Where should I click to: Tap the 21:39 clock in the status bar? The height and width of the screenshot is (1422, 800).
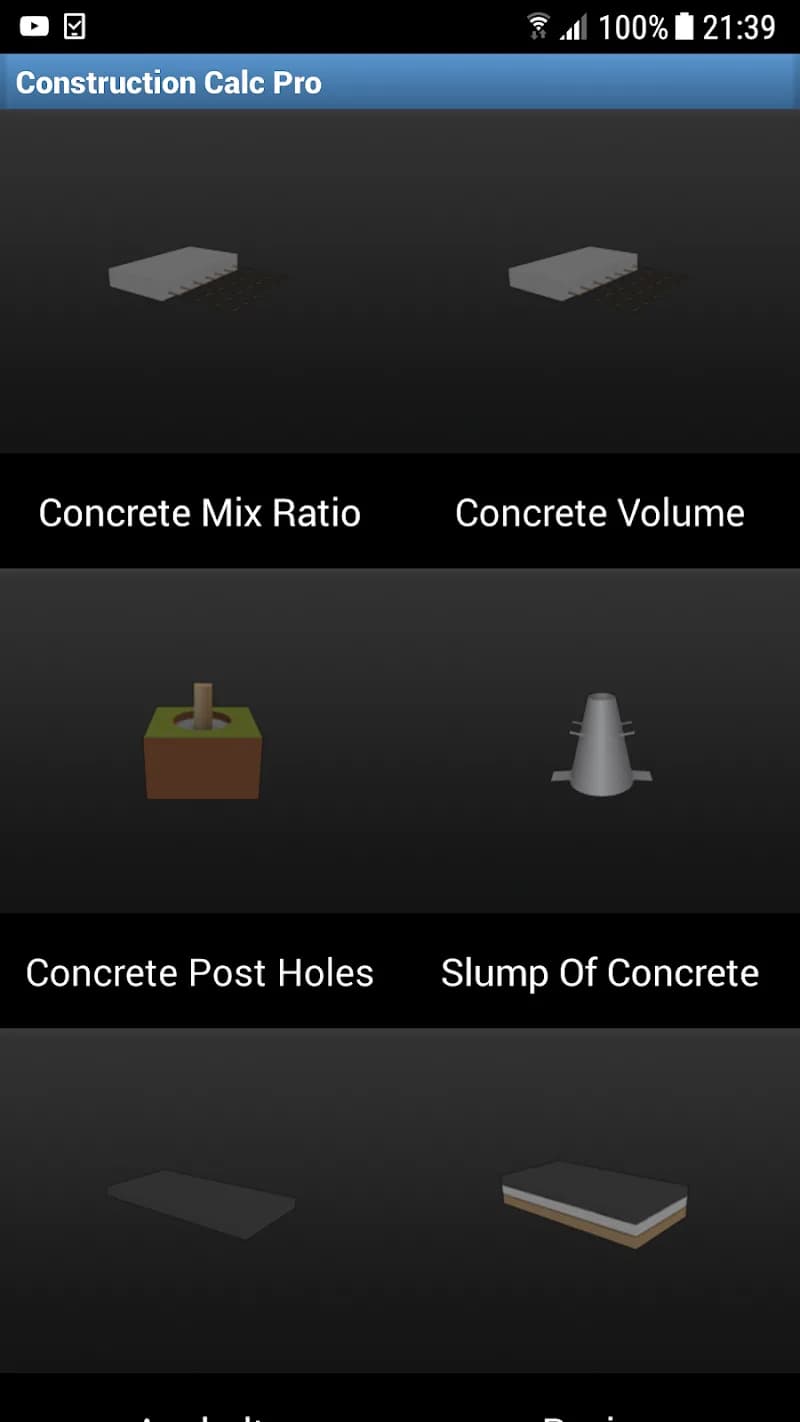click(740, 25)
